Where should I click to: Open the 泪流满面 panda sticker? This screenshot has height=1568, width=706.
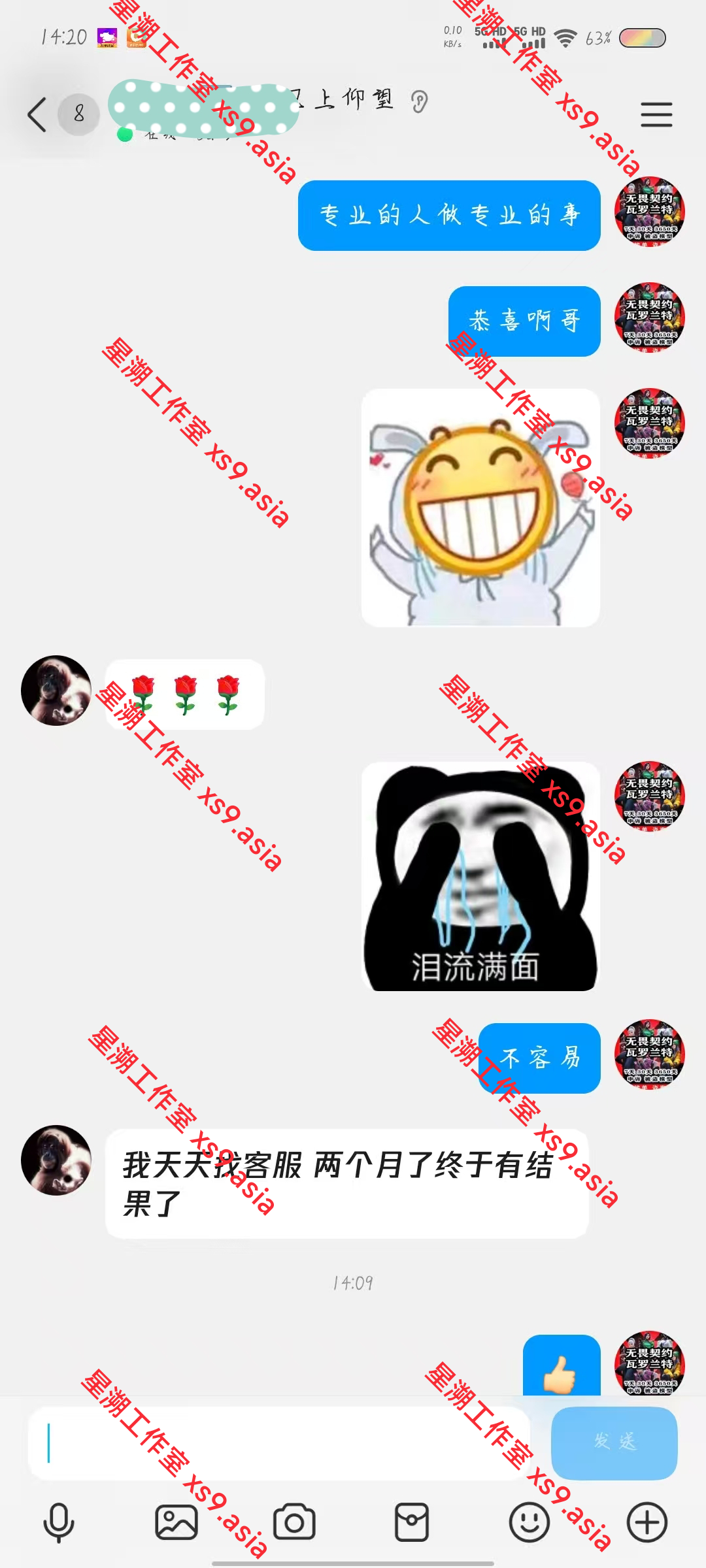click(480, 876)
